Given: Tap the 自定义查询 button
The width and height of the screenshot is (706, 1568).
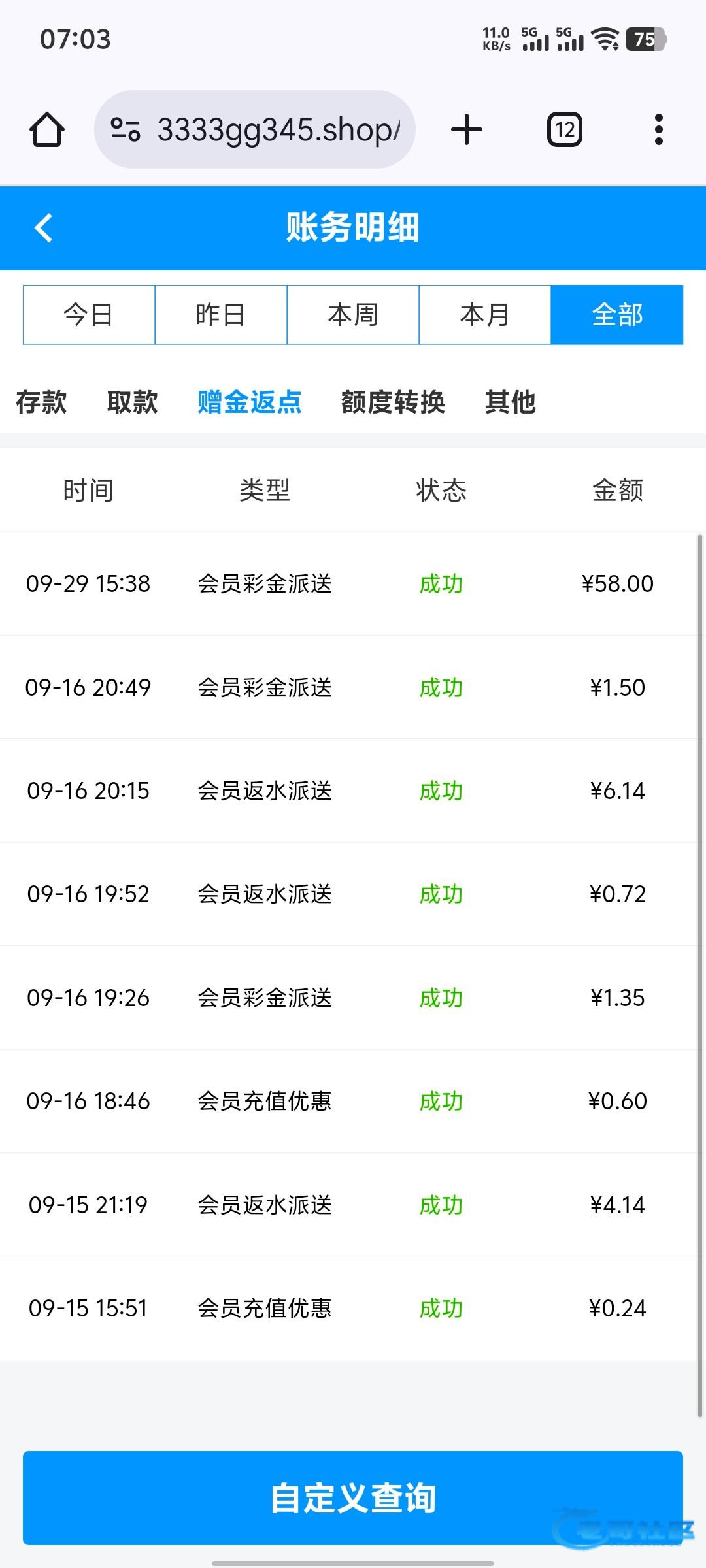Looking at the screenshot, I should point(353,1498).
